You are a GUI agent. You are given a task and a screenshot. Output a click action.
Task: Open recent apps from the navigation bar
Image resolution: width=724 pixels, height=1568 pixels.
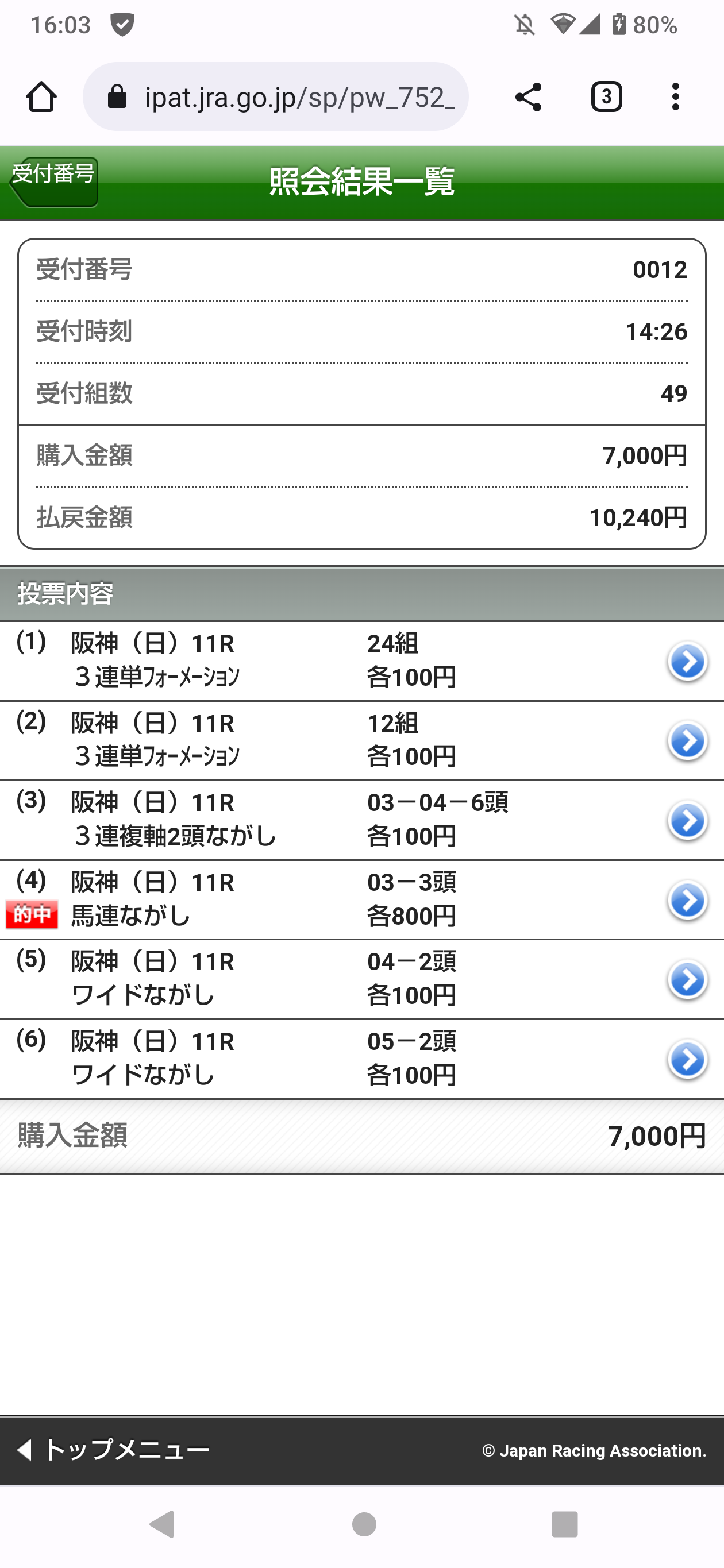(x=564, y=1524)
